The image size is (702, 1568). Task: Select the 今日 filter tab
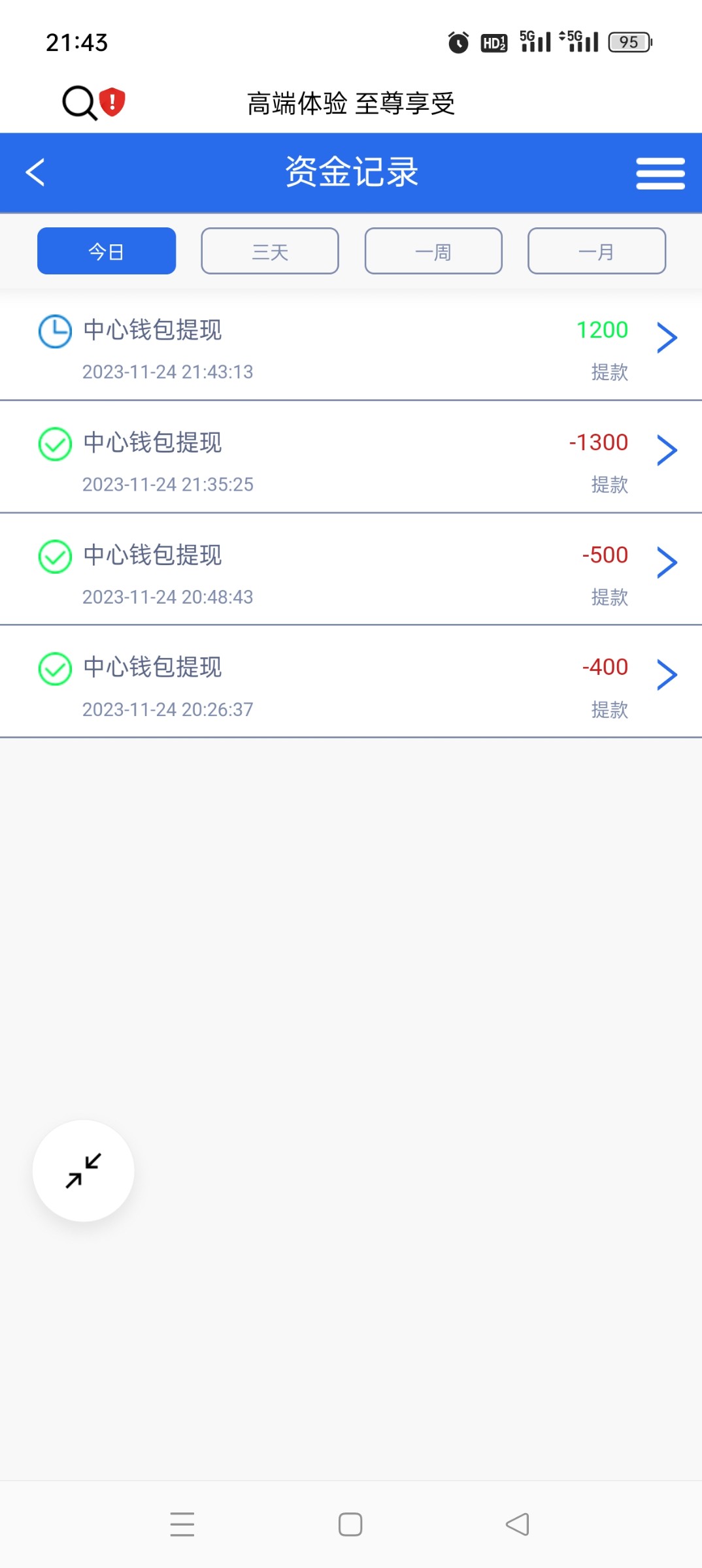107,251
